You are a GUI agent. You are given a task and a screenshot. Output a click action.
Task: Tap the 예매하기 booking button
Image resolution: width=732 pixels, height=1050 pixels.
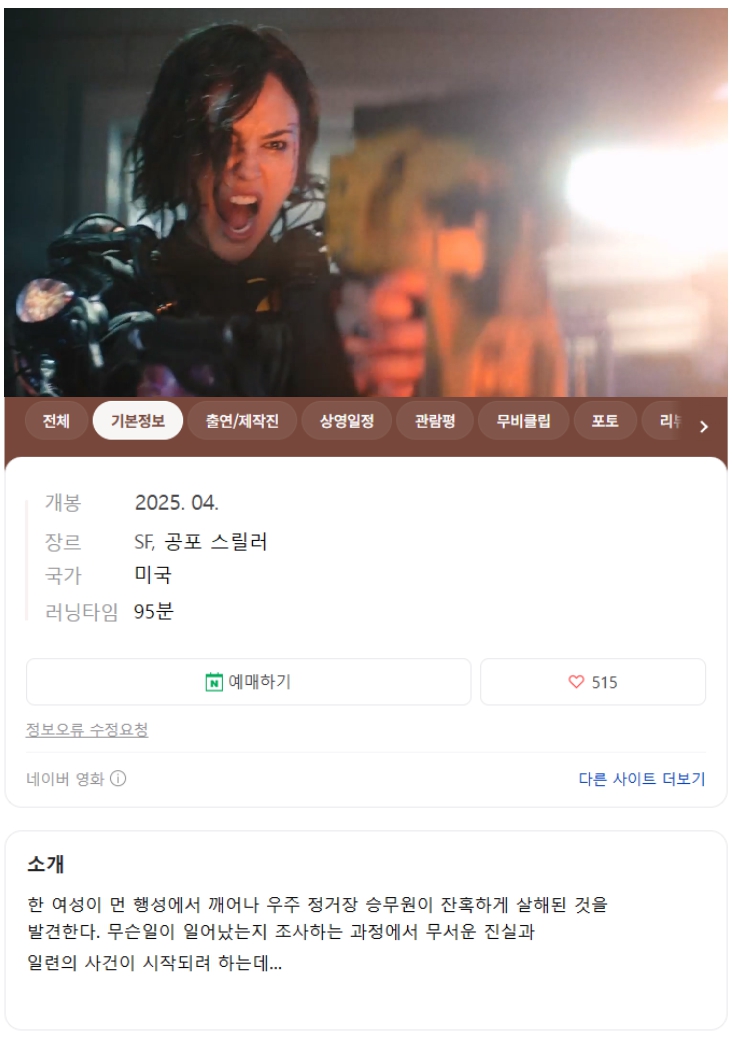tap(248, 682)
